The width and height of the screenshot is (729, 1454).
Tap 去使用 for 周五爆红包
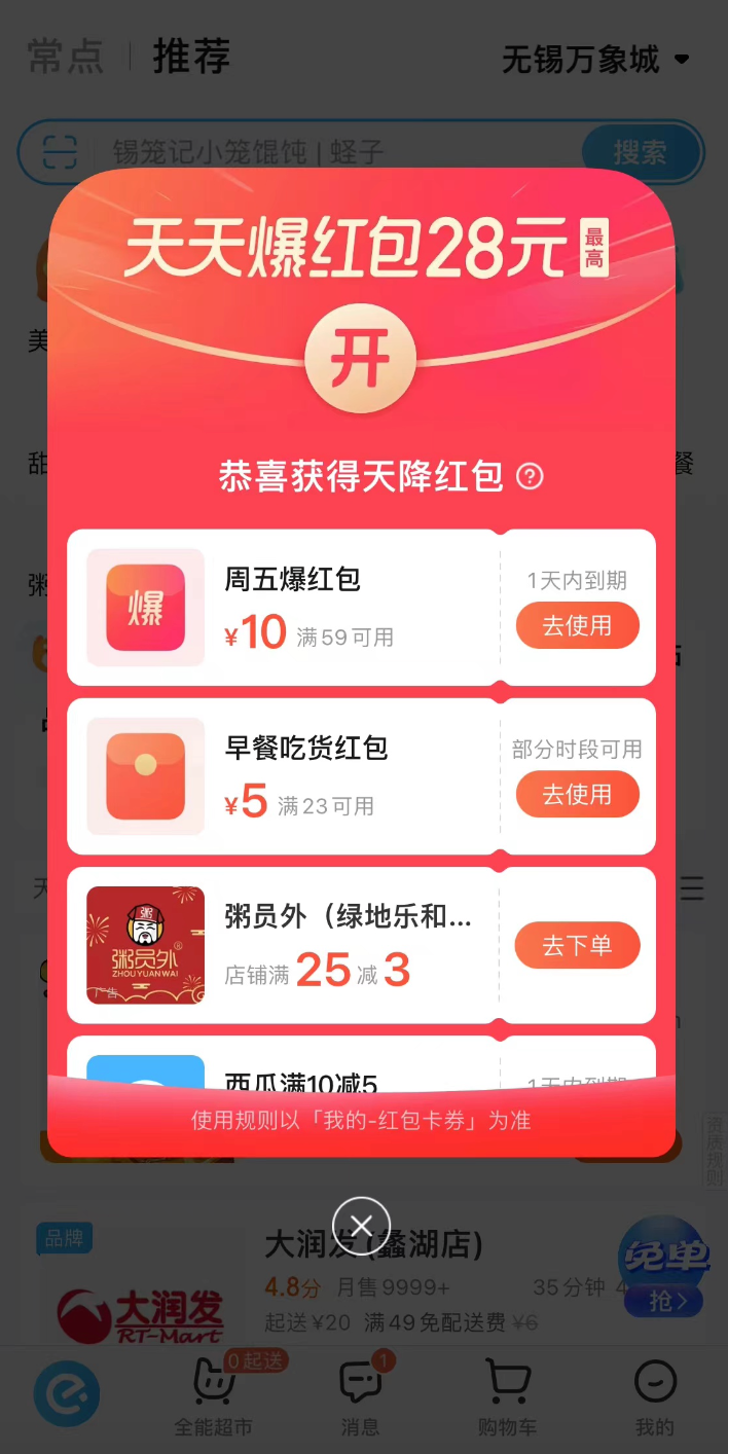pyautogui.click(x=577, y=626)
